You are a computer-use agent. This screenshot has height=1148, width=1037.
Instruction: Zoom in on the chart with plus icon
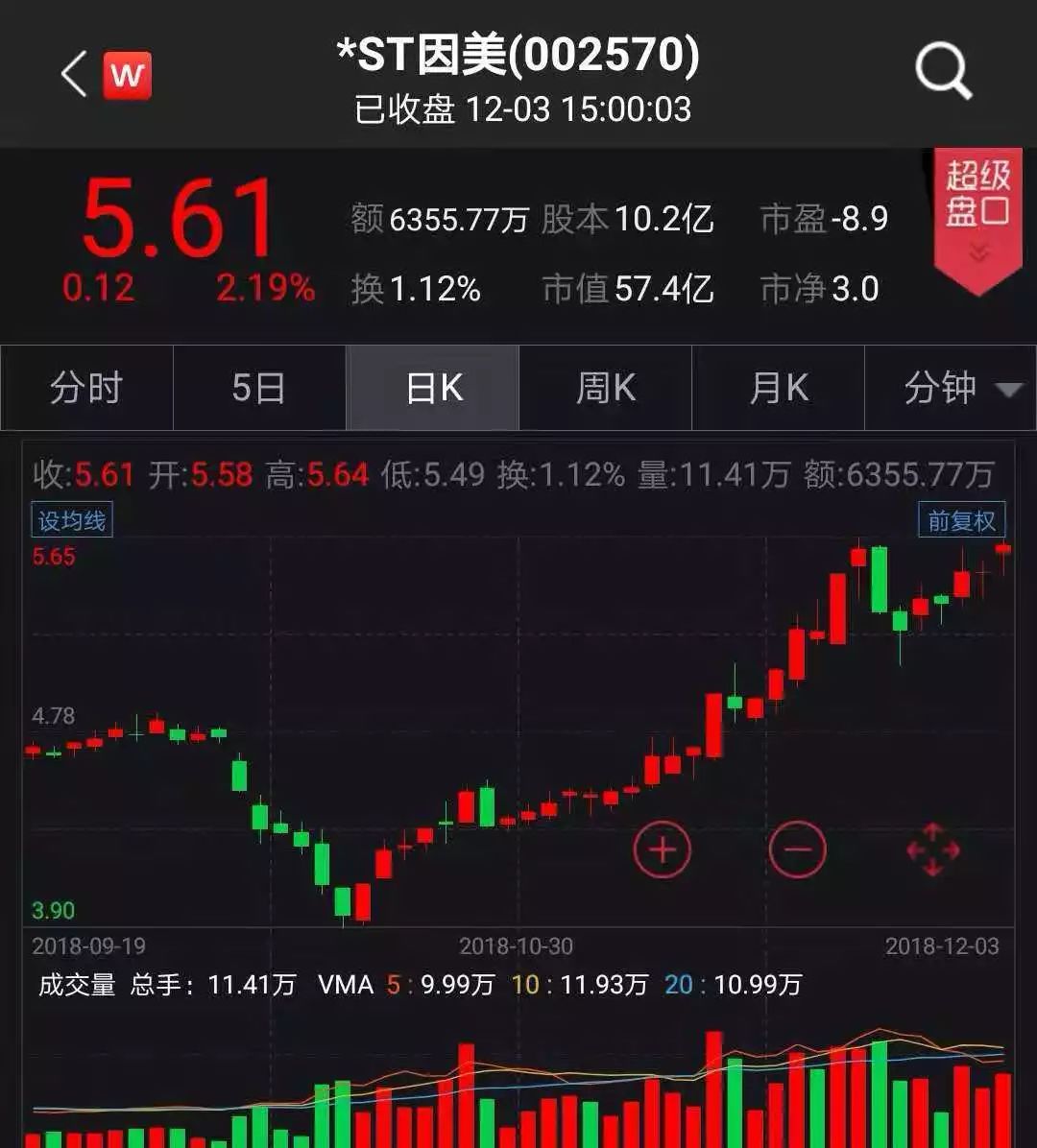(x=663, y=849)
